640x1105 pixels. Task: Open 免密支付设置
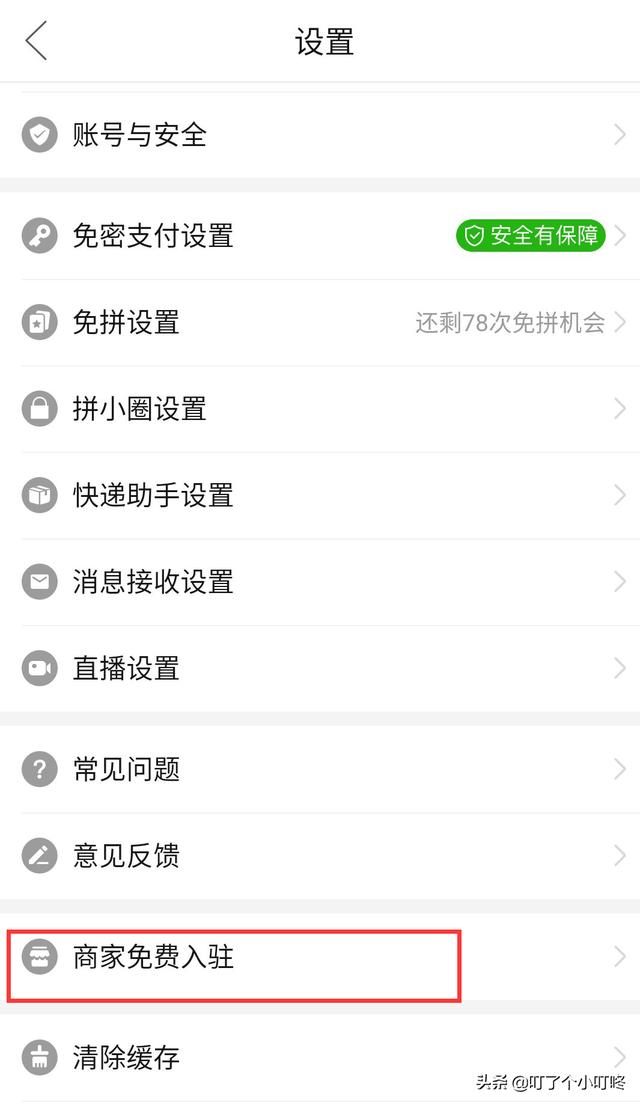[320, 236]
